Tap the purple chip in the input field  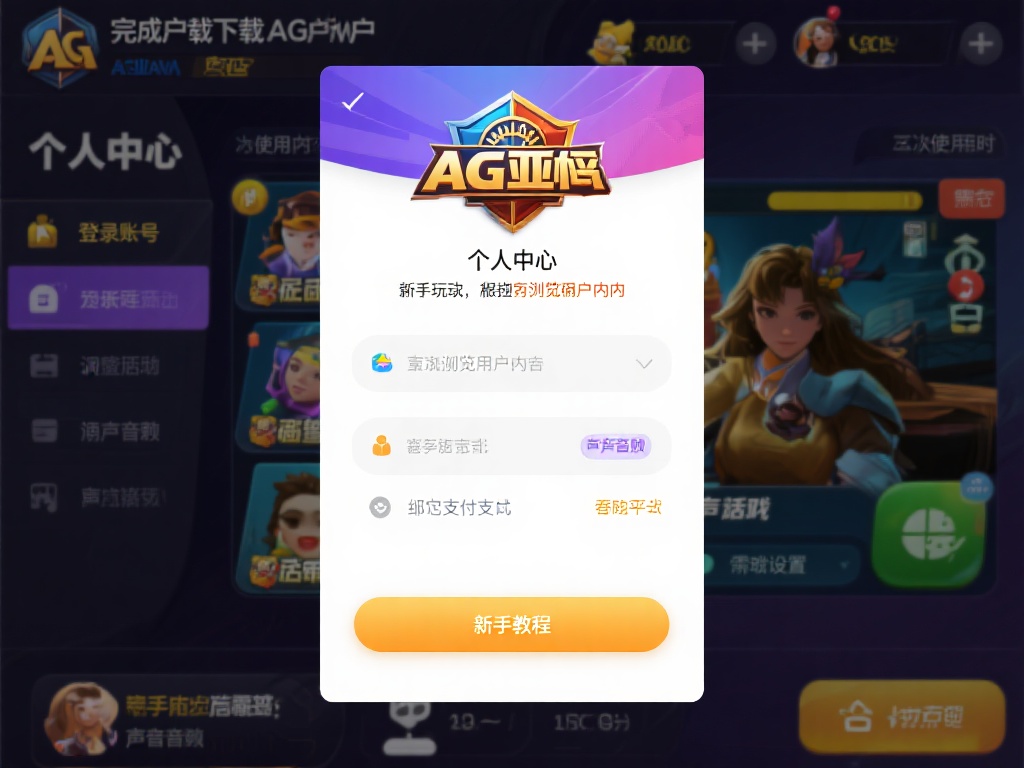point(615,446)
